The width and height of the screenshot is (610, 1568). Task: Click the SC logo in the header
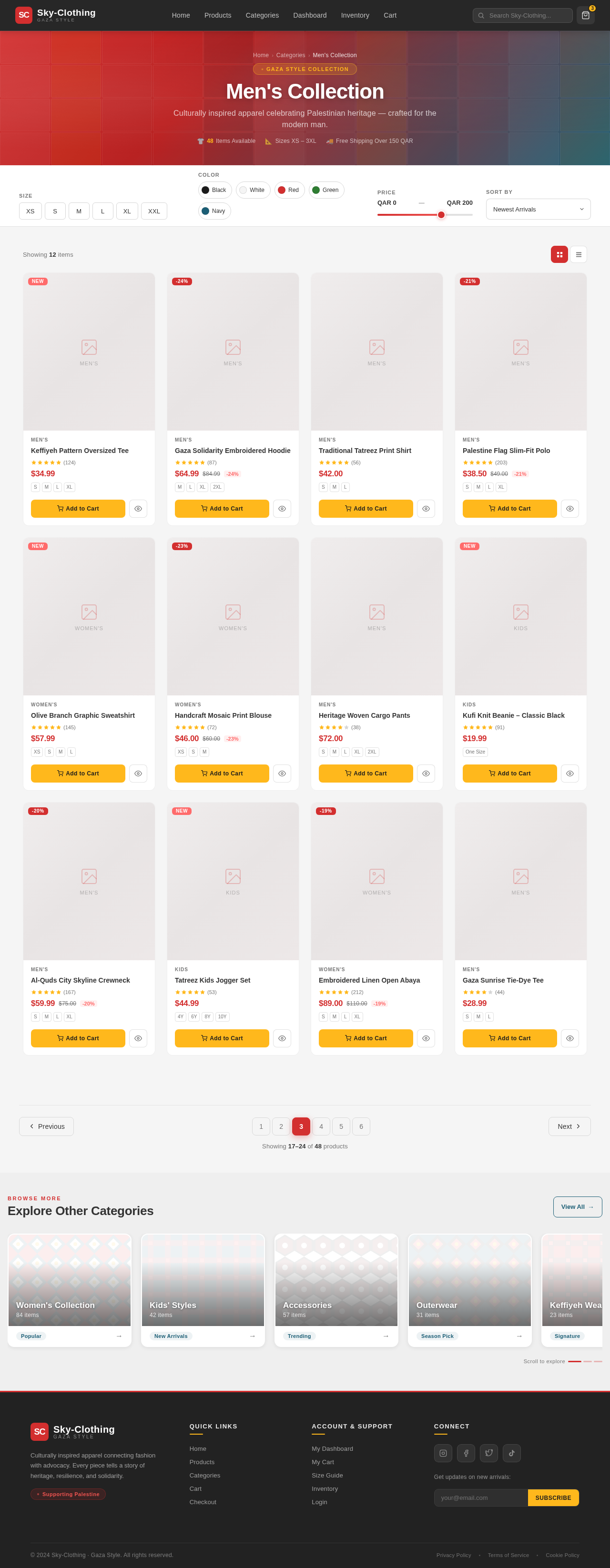pyautogui.click(x=24, y=15)
